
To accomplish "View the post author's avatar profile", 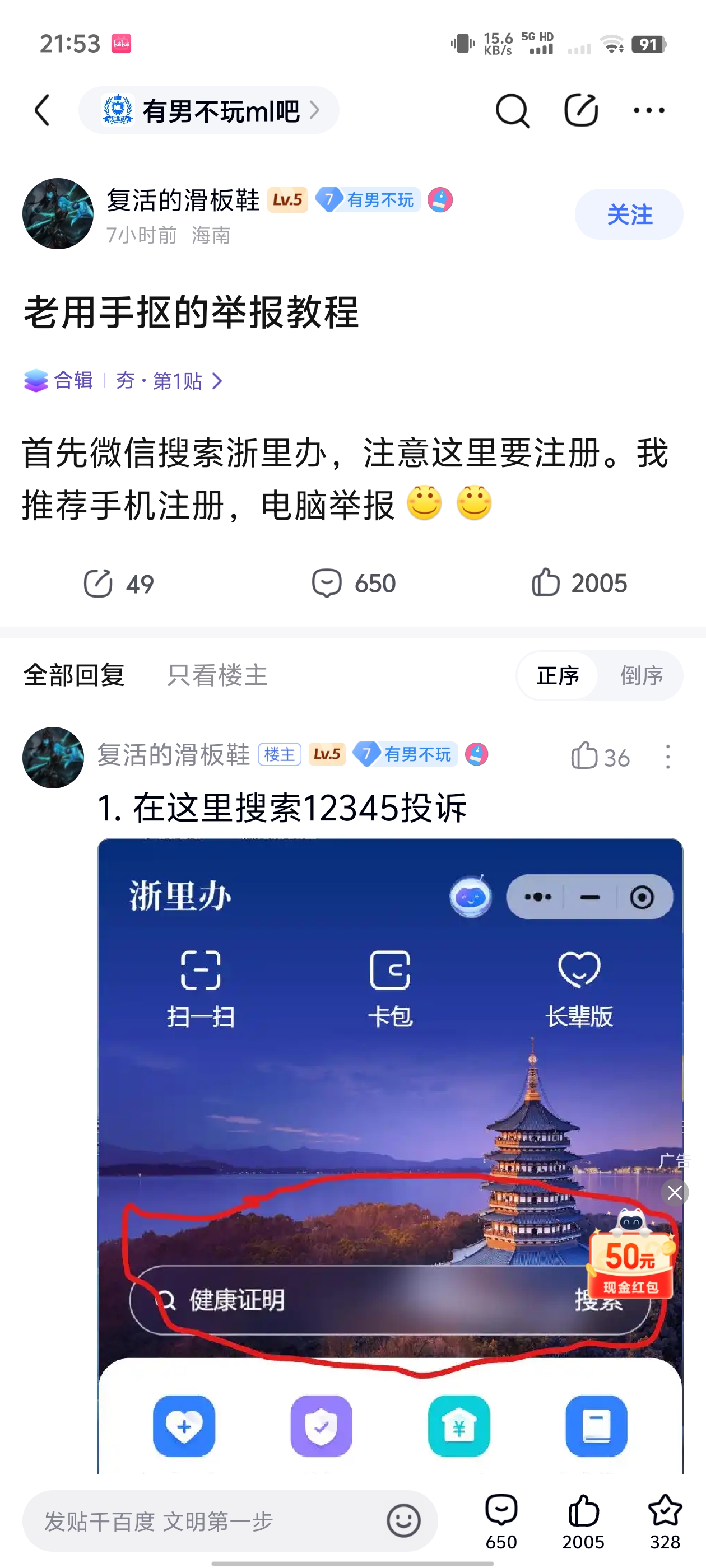I will pyautogui.click(x=58, y=214).
